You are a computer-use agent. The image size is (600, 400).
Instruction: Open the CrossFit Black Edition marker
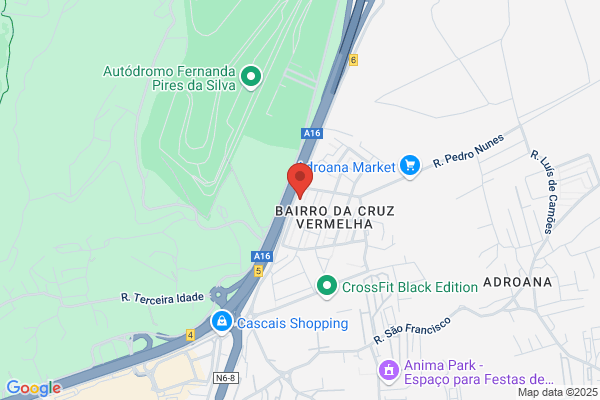pos(327,287)
